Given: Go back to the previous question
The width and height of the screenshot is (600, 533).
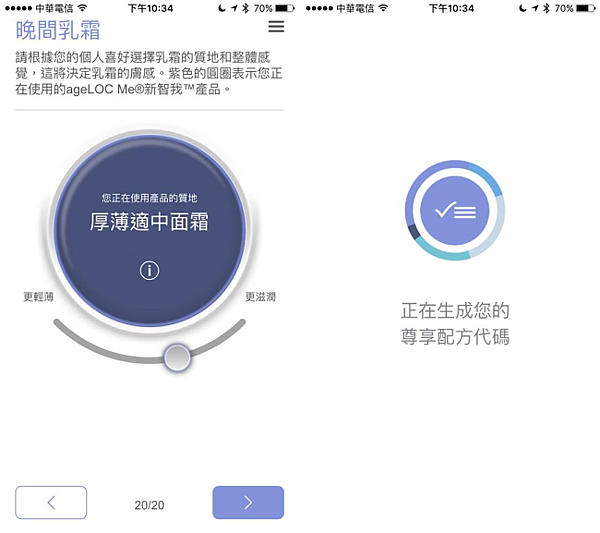Looking at the screenshot, I should [51, 502].
